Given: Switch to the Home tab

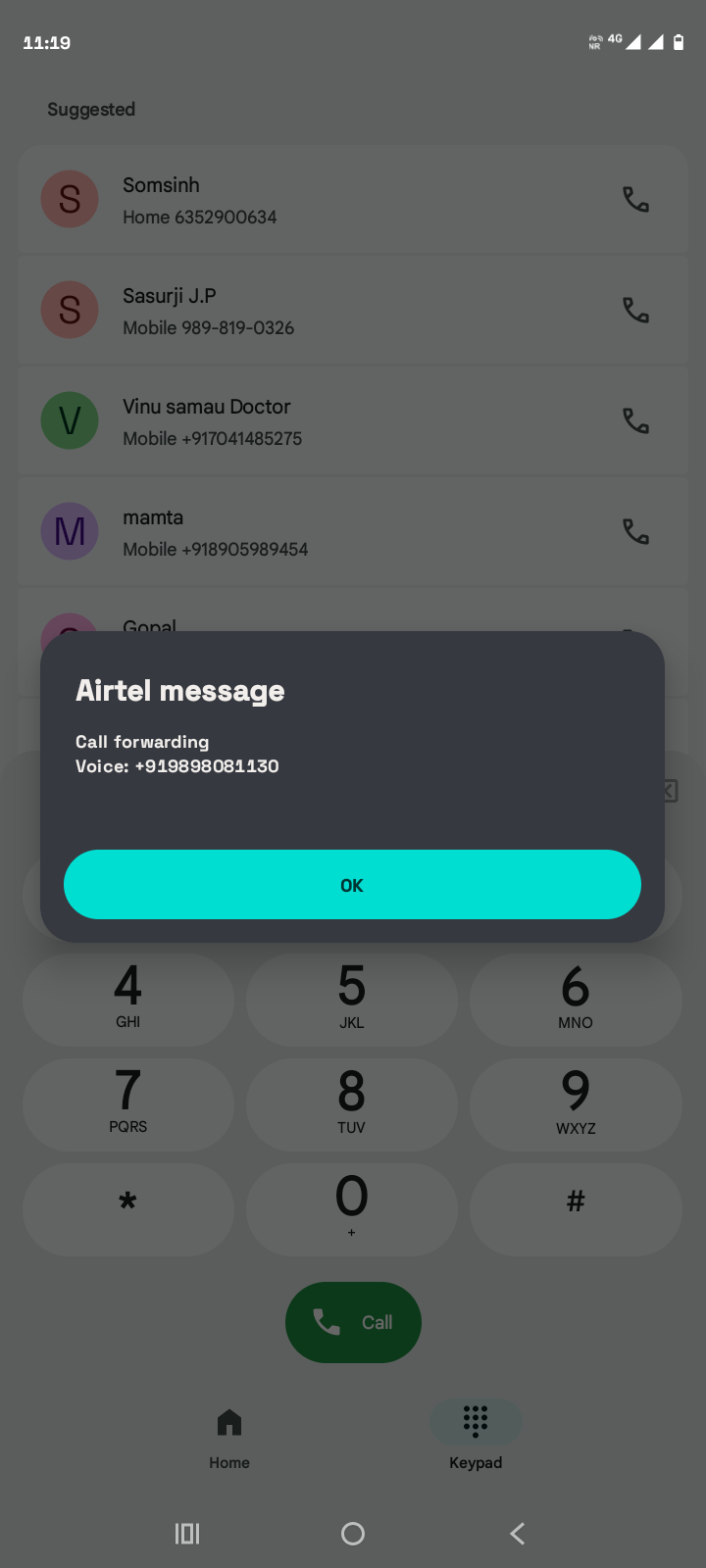Looking at the screenshot, I should point(229,1437).
